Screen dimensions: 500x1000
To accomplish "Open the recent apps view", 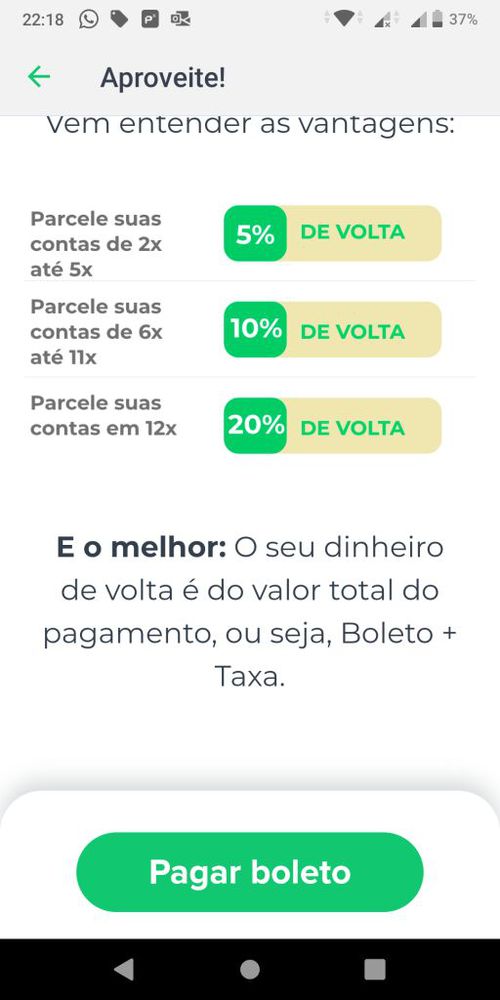I will tap(375, 969).
